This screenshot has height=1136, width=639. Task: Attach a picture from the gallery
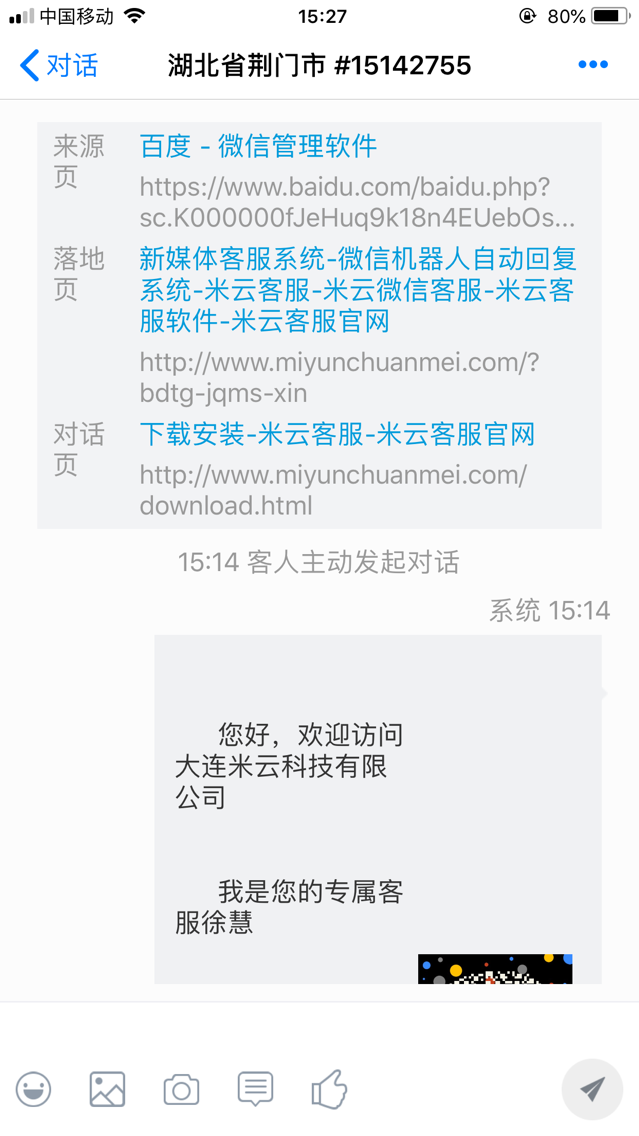coord(107,1089)
